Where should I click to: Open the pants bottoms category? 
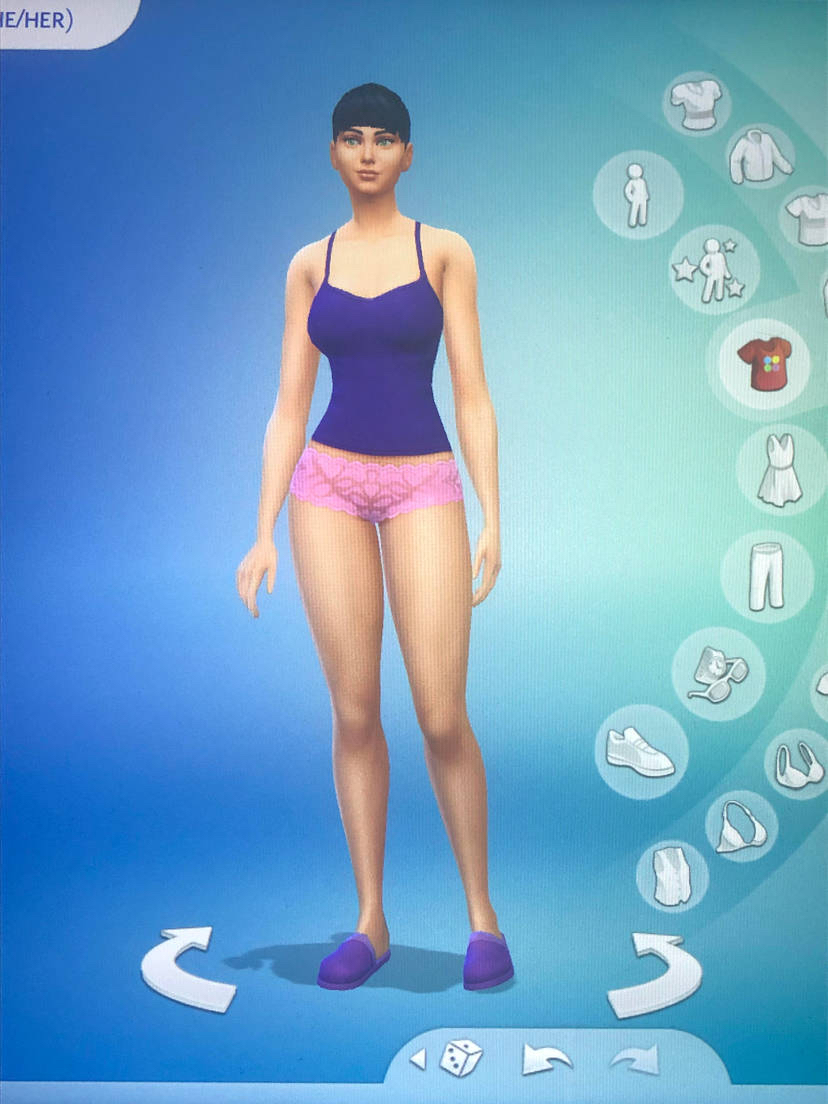coord(766,575)
